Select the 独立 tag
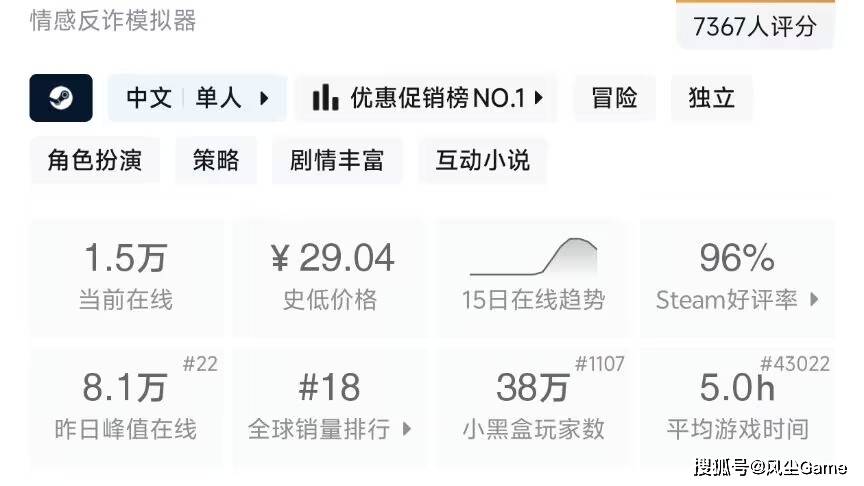The image size is (864, 486). tap(711, 98)
